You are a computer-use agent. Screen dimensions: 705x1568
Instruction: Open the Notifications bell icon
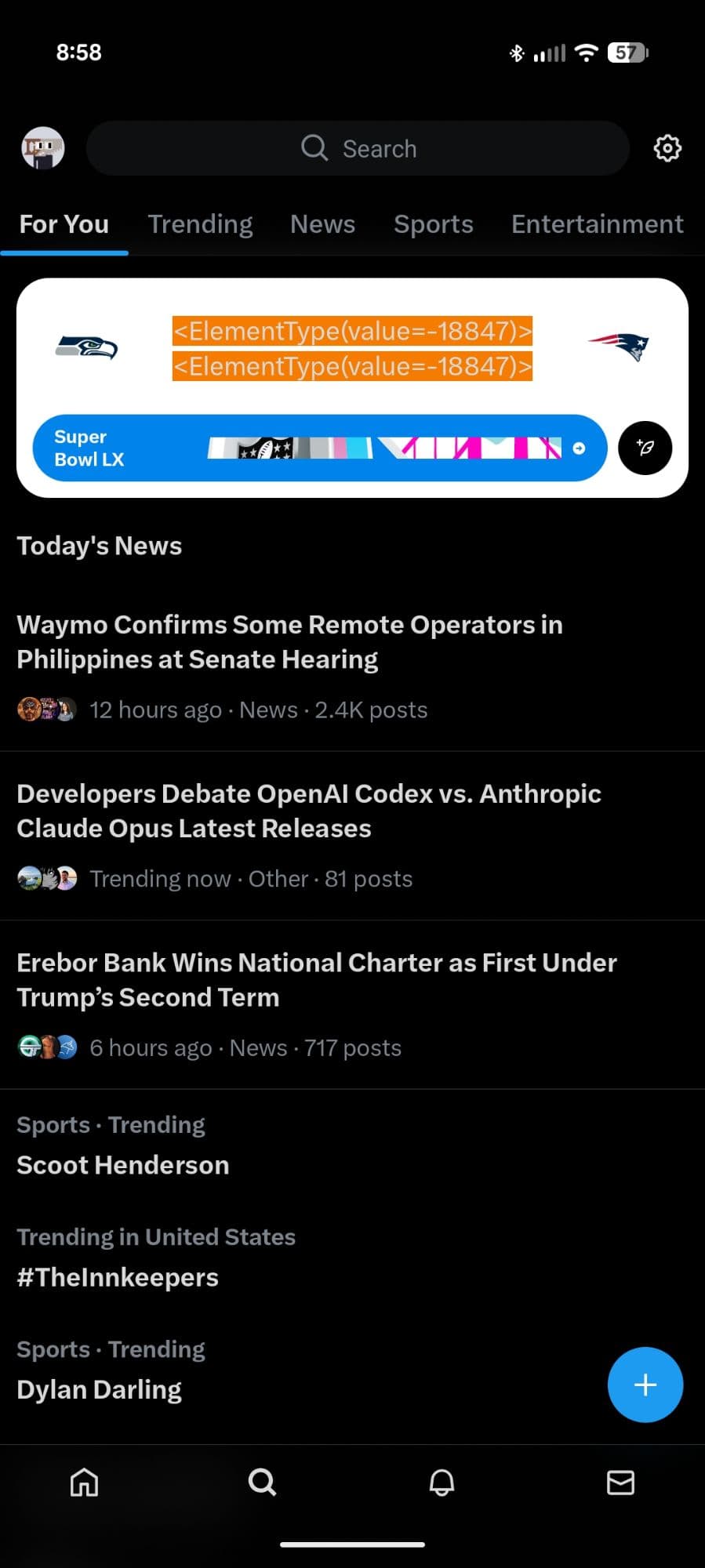pos(442,1482)
